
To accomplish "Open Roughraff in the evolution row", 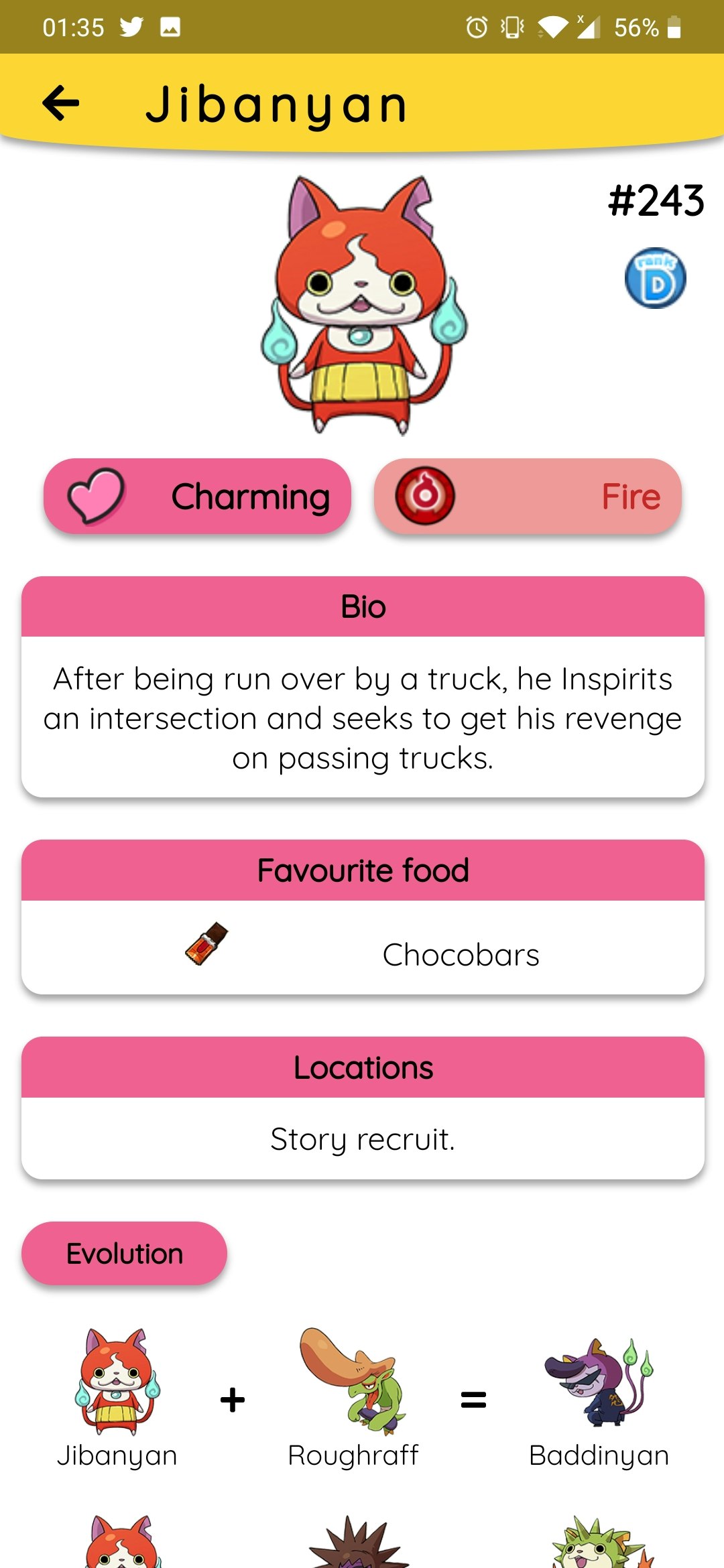I will (x=353, y=1397).
